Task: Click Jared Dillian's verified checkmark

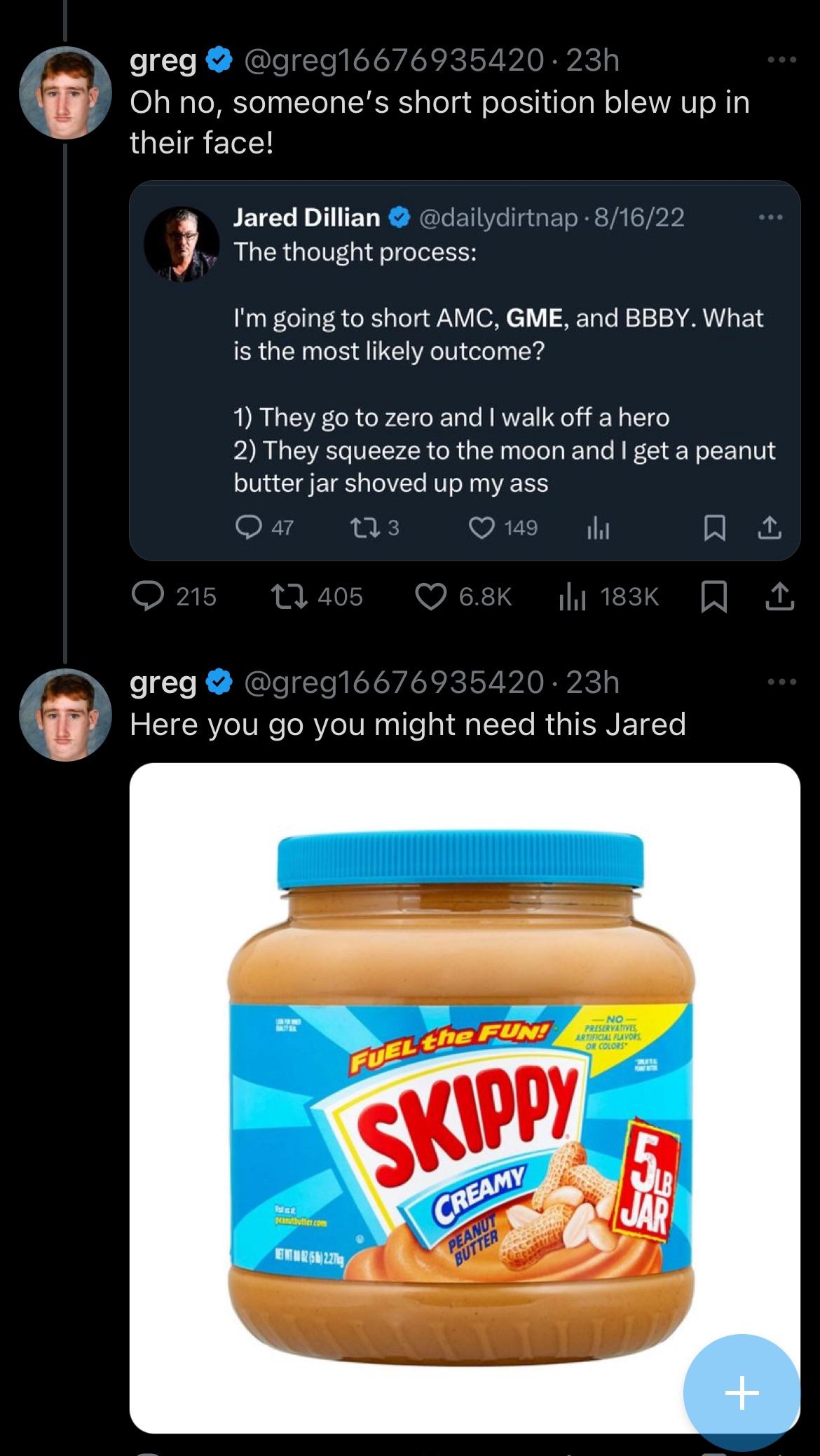Action: (398, 217)
